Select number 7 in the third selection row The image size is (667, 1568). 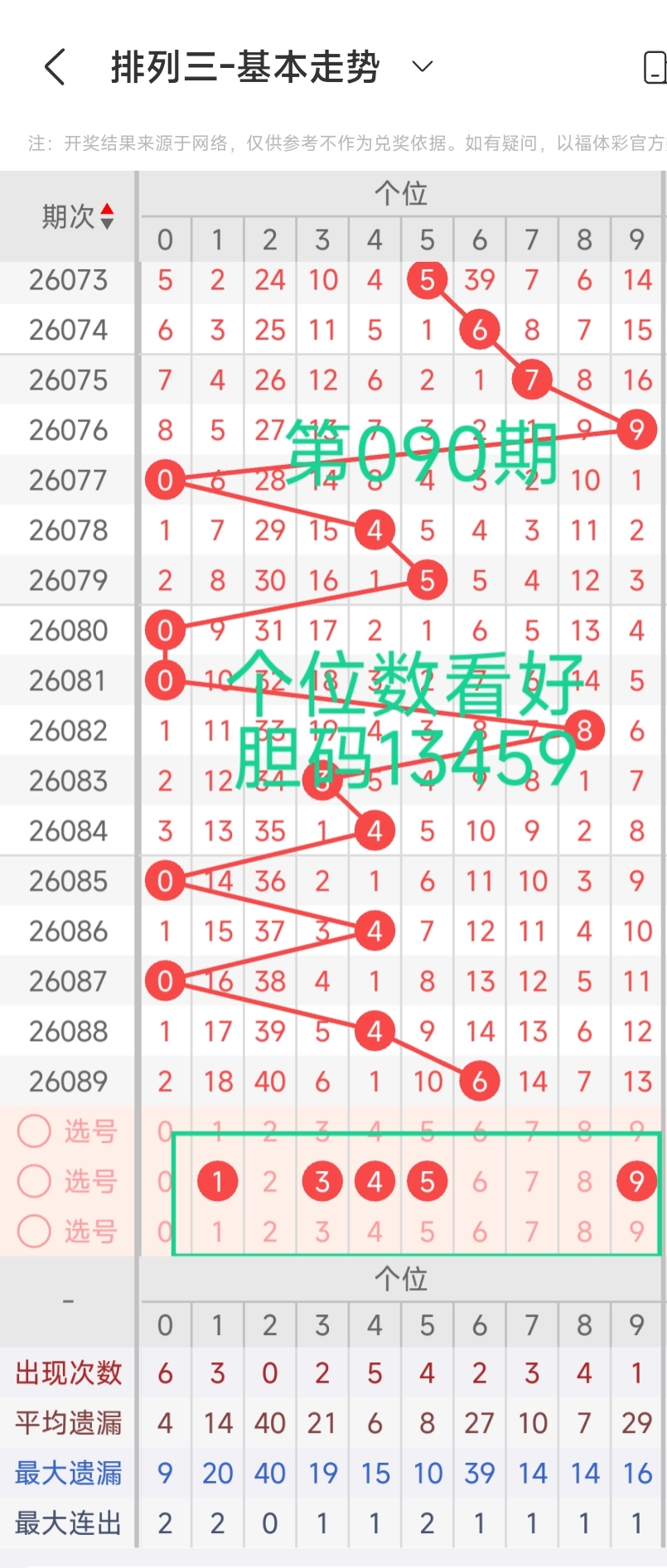[x=531, y=1232]
